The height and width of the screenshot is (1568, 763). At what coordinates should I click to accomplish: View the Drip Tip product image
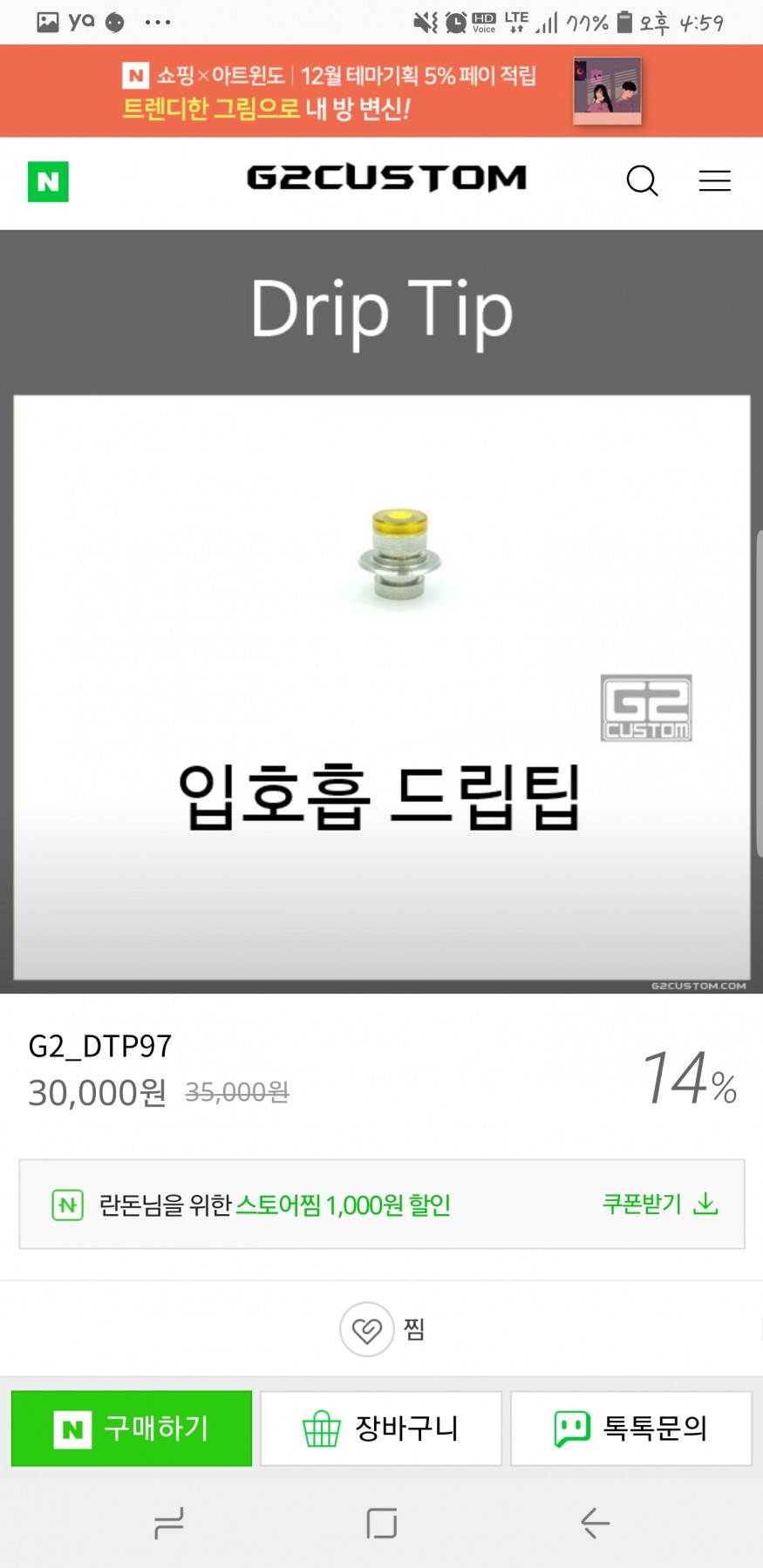(x=382, y=687)
